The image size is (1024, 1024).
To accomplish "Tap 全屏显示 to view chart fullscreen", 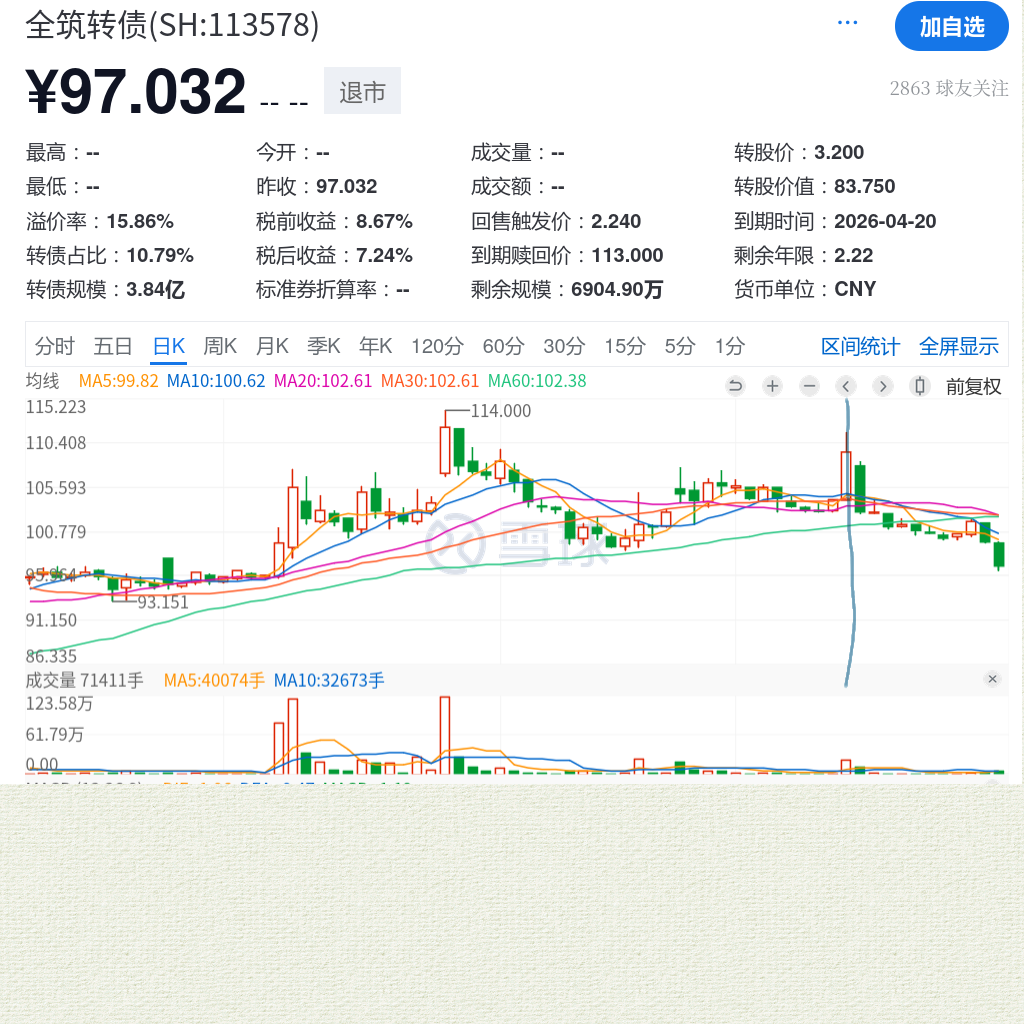I will (x=959, y=346).
